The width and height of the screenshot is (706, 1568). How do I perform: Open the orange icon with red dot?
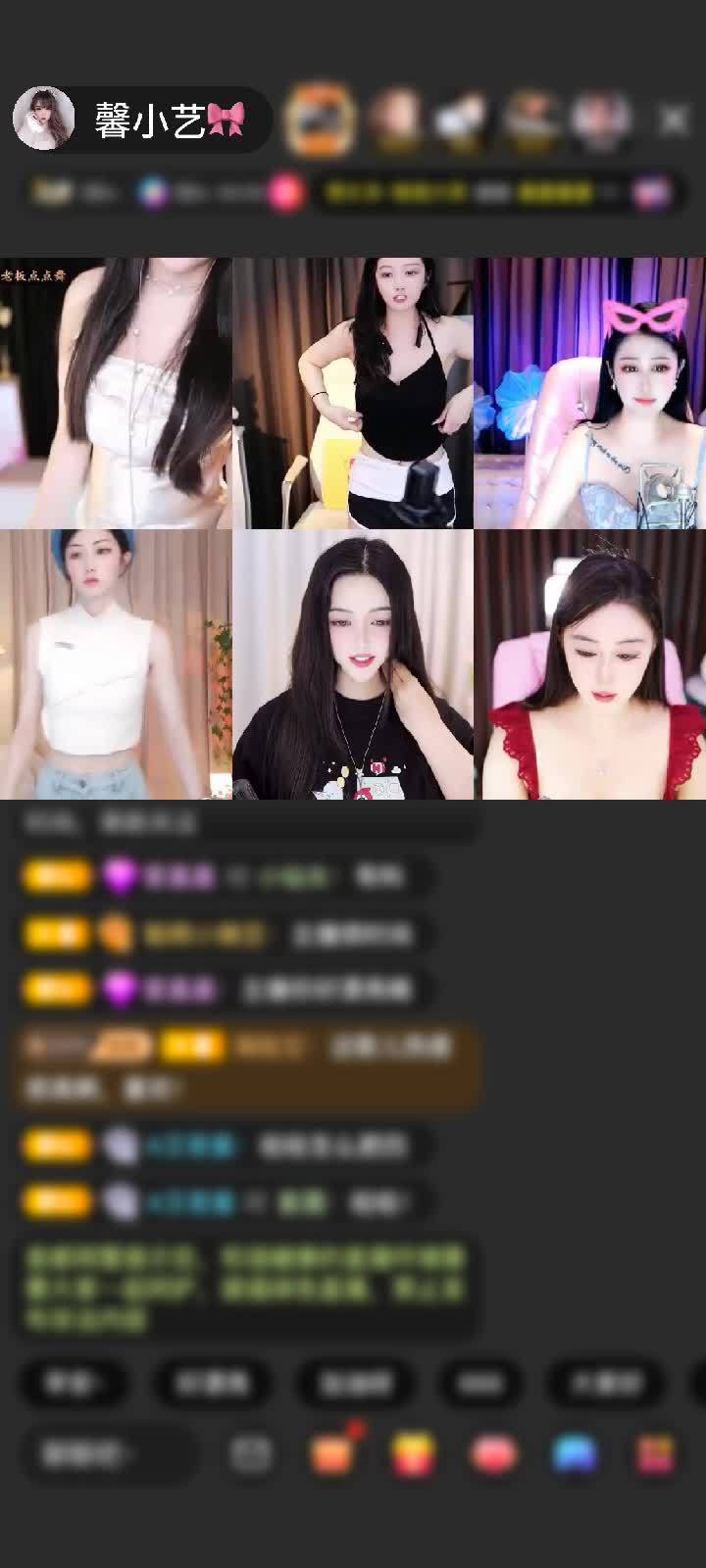click(332, 1454)
